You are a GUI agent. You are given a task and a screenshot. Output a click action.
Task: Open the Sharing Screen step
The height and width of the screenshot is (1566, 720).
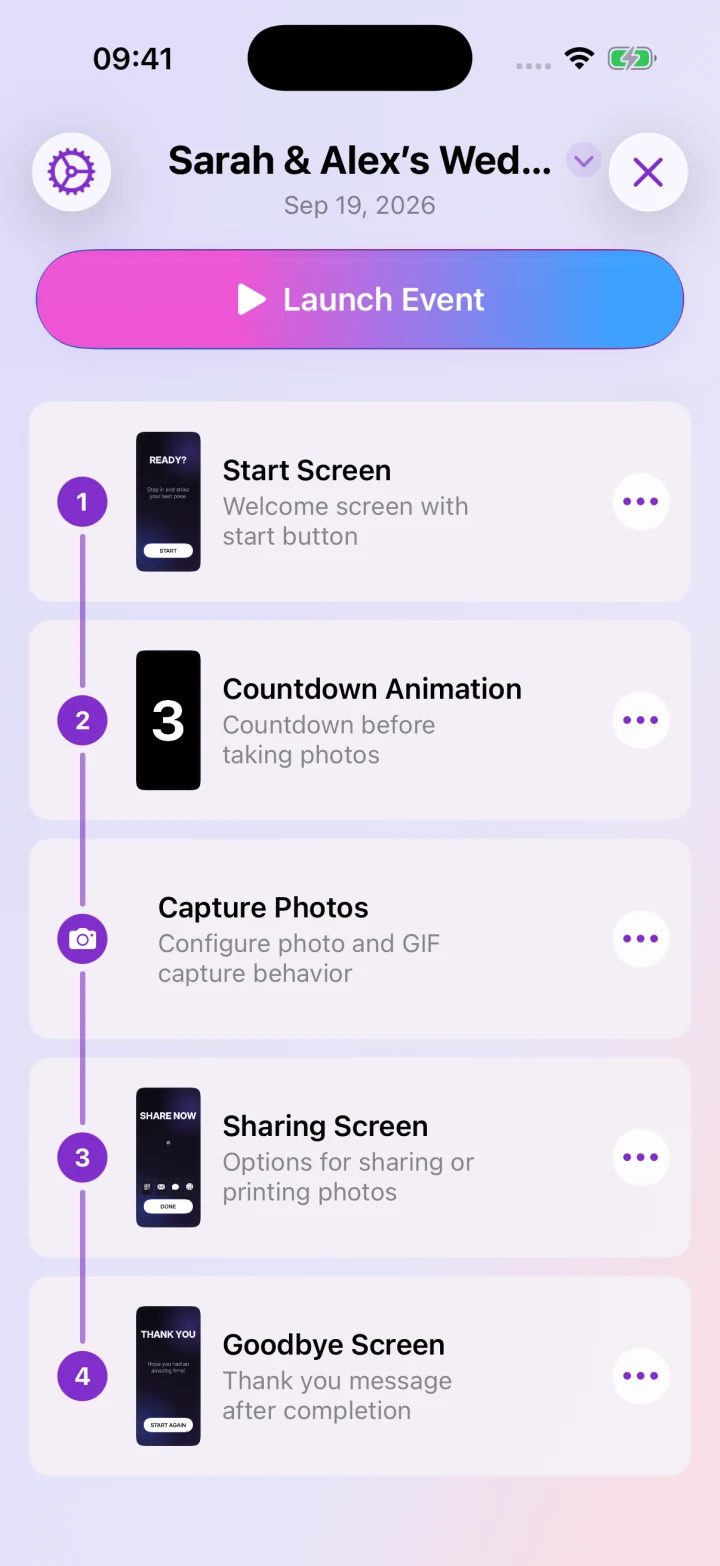tap(360, 1158)
